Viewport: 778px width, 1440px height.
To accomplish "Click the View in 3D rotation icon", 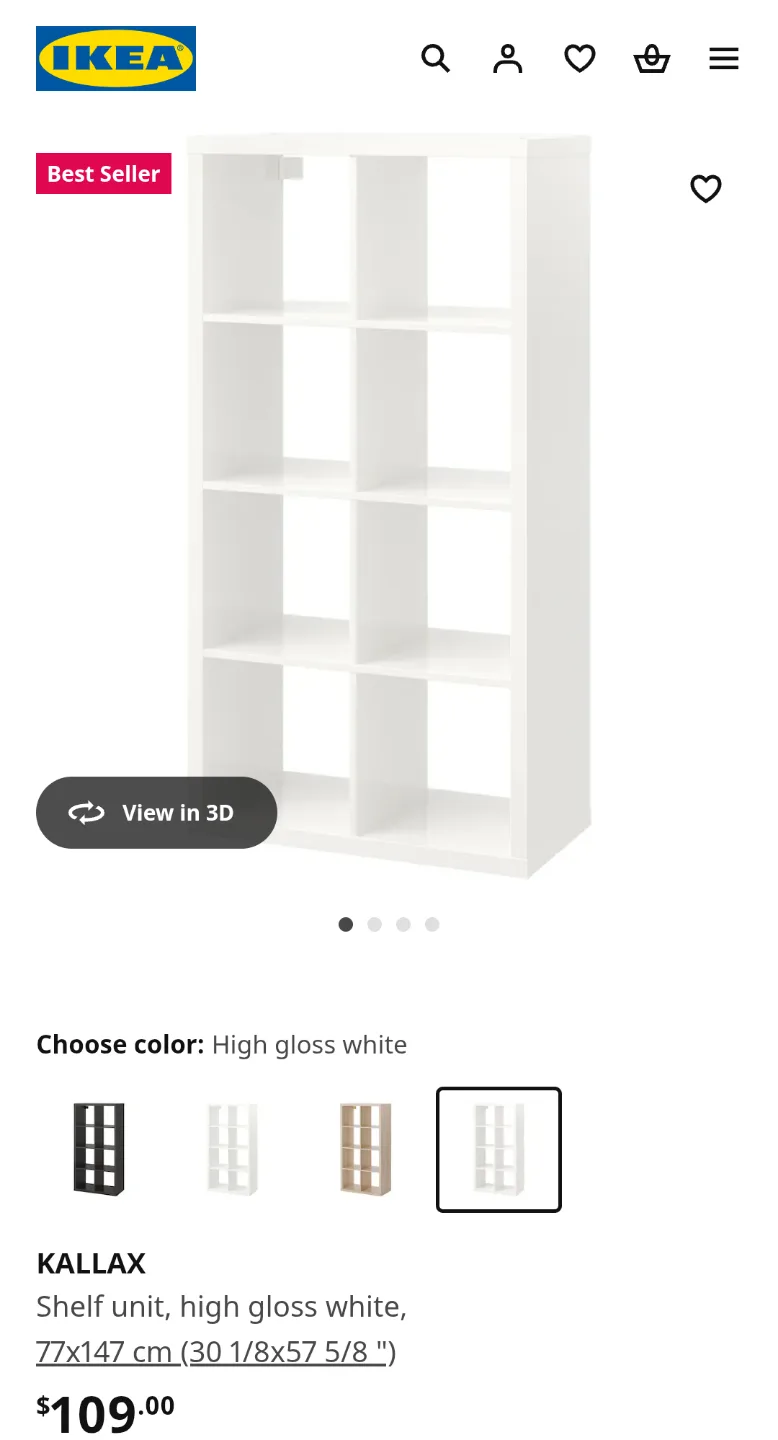I will 88,812.
